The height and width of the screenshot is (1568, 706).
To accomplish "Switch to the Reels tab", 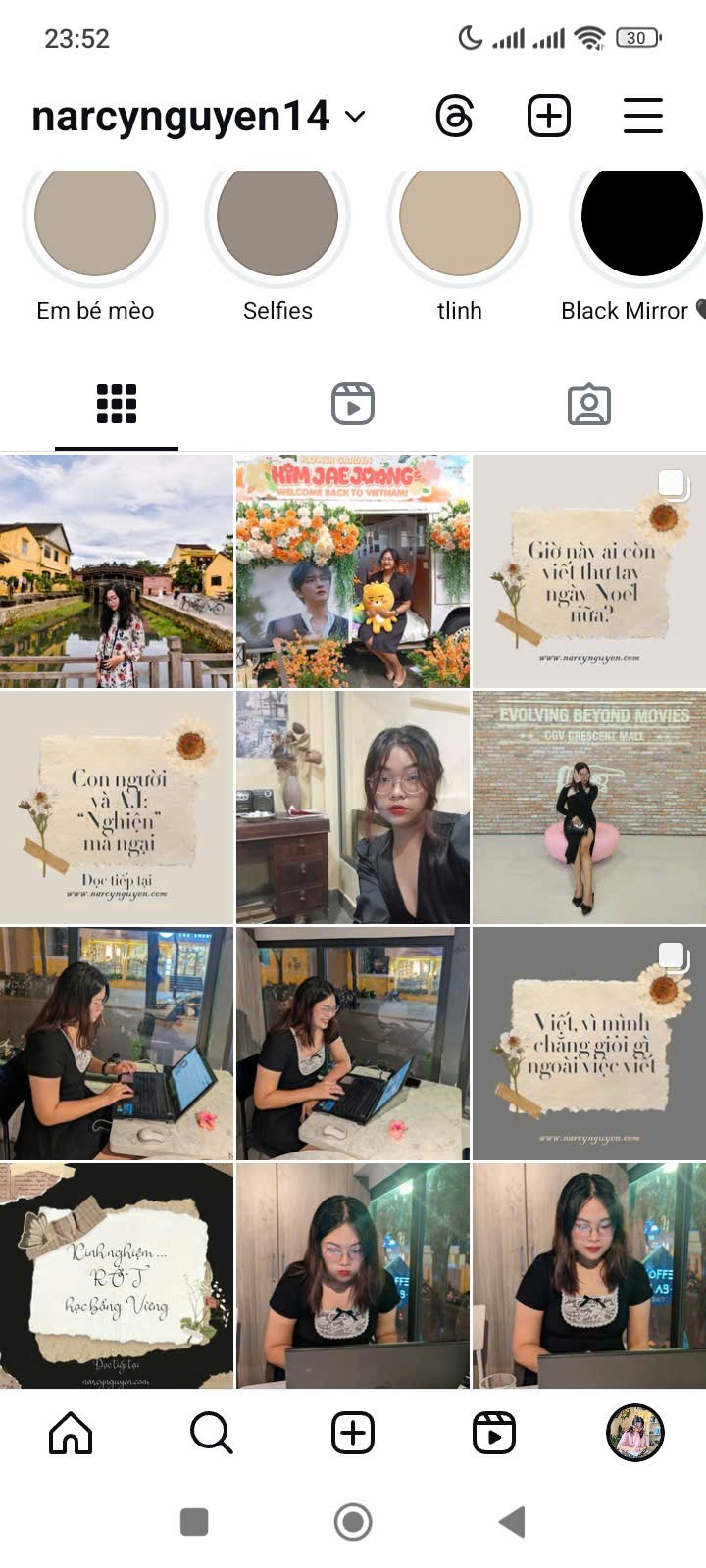I will [x=353, y=404].
